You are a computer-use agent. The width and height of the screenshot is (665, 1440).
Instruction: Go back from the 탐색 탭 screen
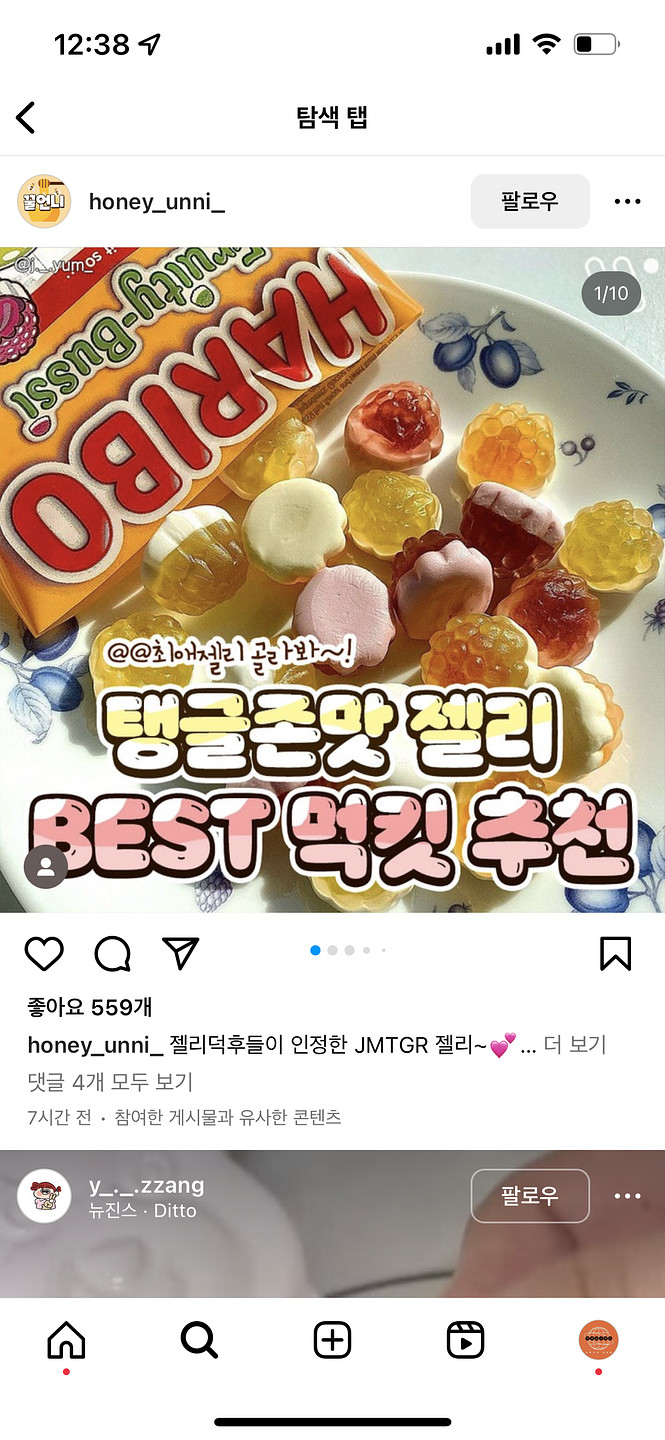coord(26,117)
